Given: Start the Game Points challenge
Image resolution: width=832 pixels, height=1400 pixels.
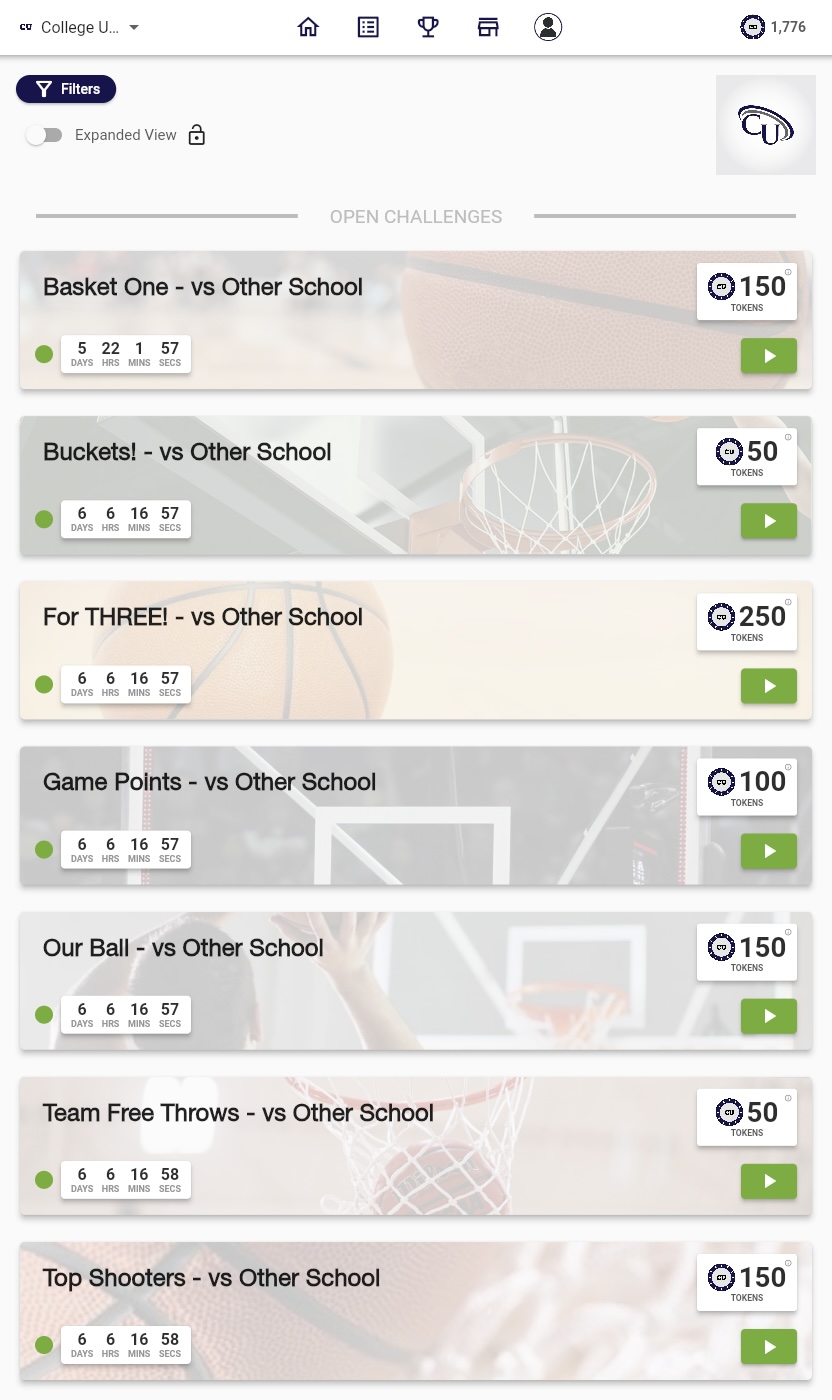Looking at the screenshot, I should (769, 851).
